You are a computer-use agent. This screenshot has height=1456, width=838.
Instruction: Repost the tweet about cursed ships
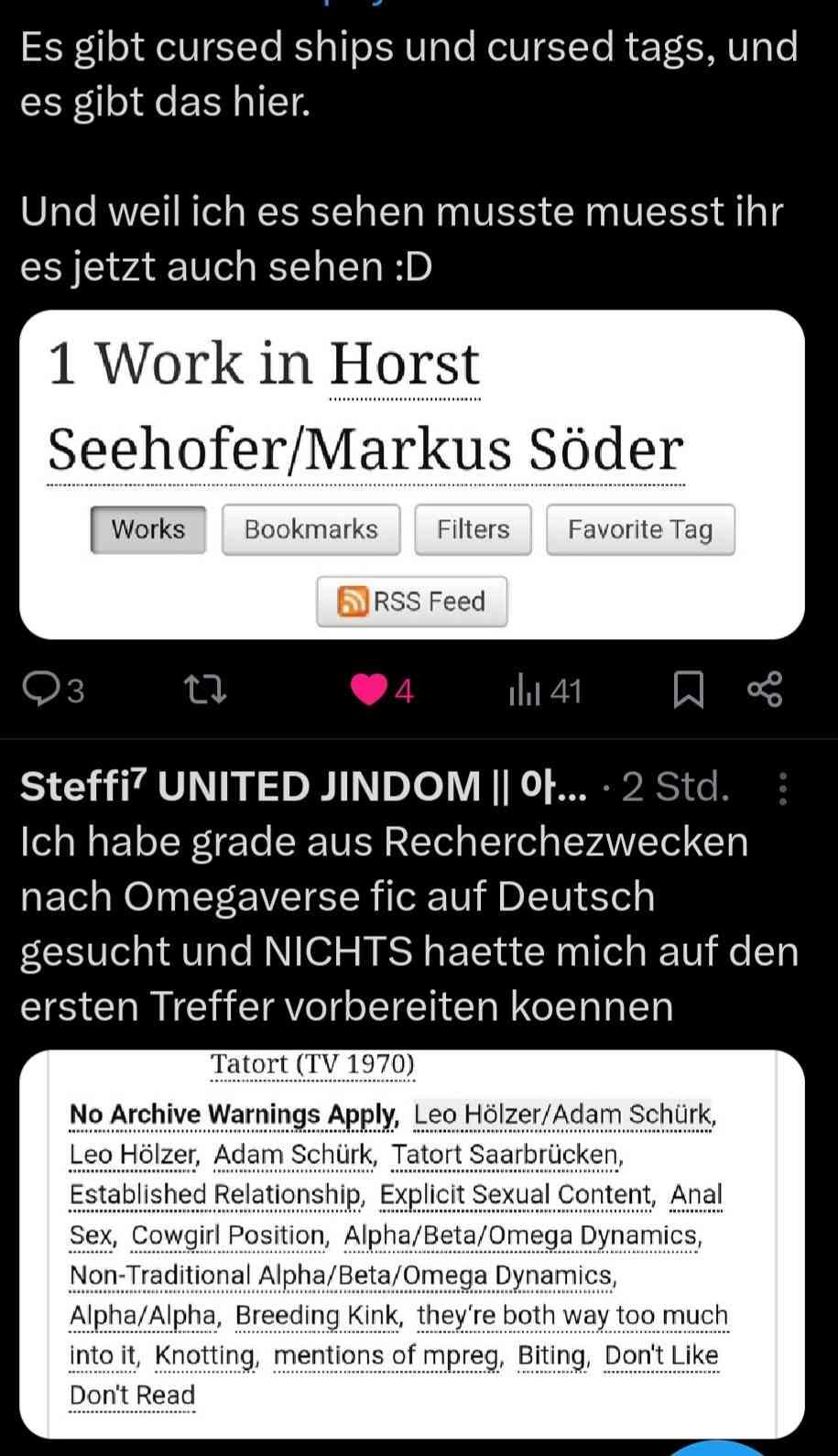(205, 690)
